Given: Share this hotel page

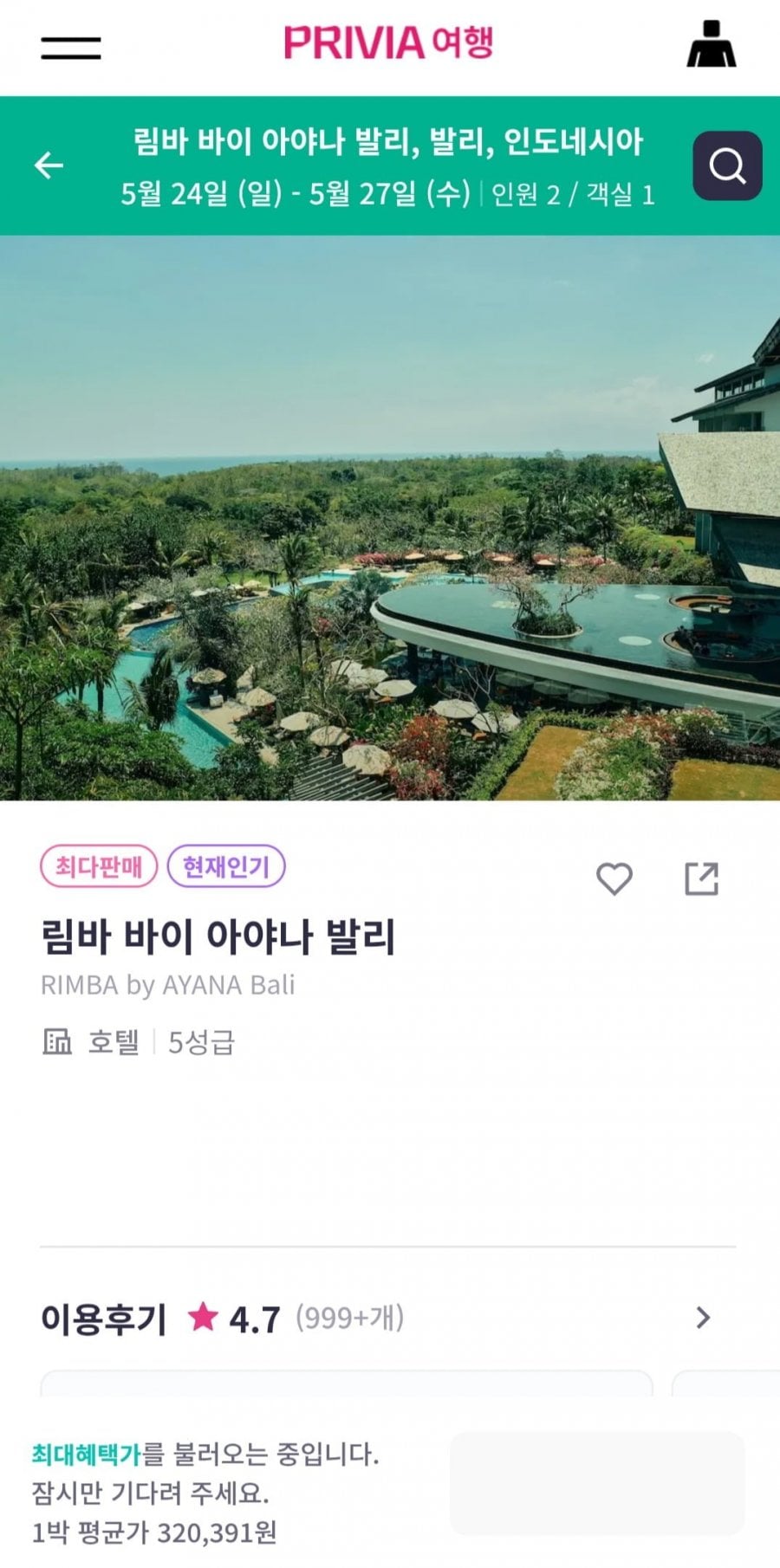Looking at the screenshot, I should pos(702,878).
